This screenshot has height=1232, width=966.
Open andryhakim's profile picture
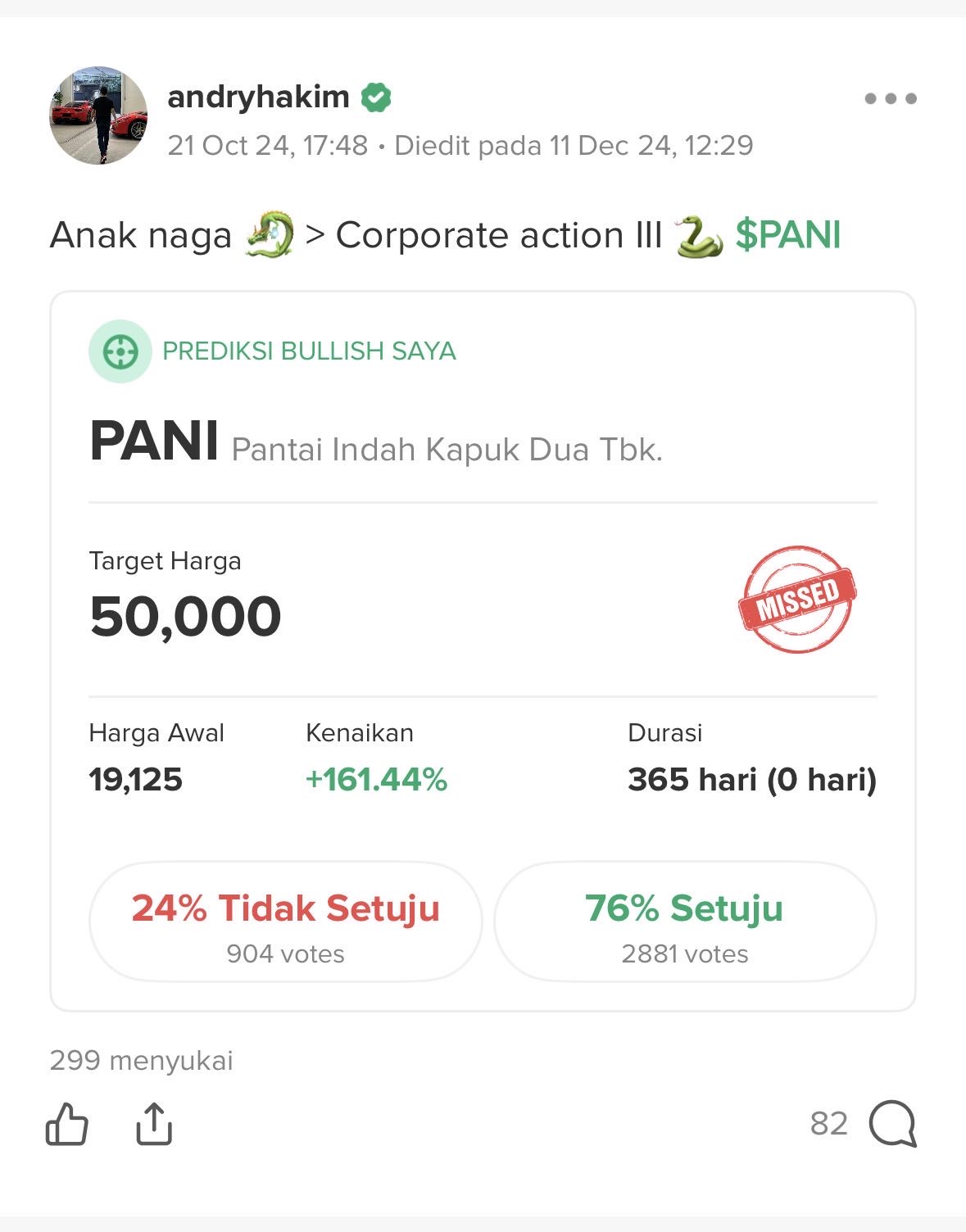coord(98,115)
